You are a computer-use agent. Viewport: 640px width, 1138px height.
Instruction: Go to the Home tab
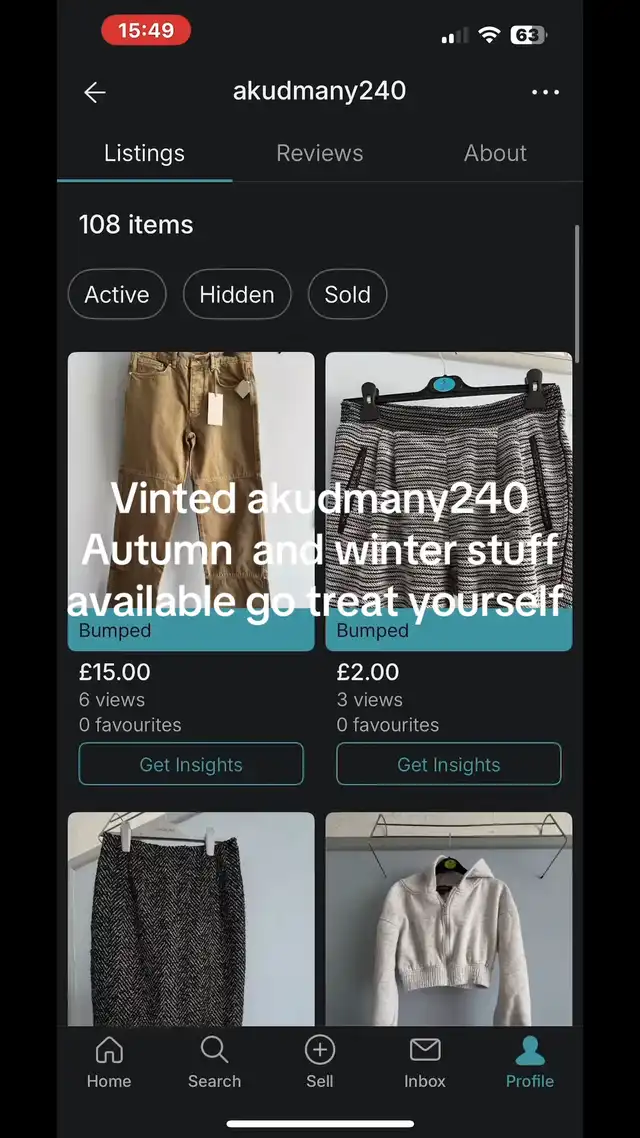[109, 1062]
